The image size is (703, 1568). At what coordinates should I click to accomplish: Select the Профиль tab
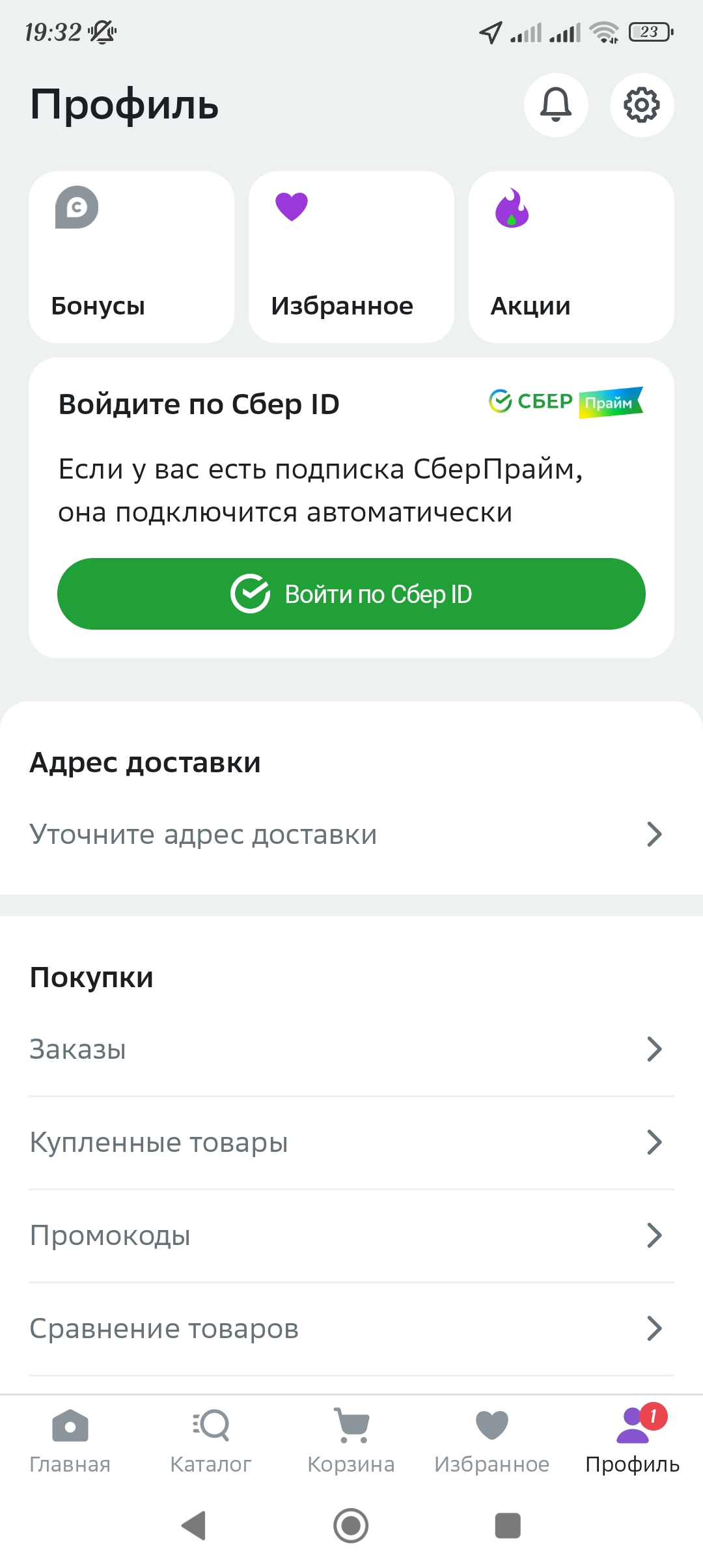point(633,1440)
